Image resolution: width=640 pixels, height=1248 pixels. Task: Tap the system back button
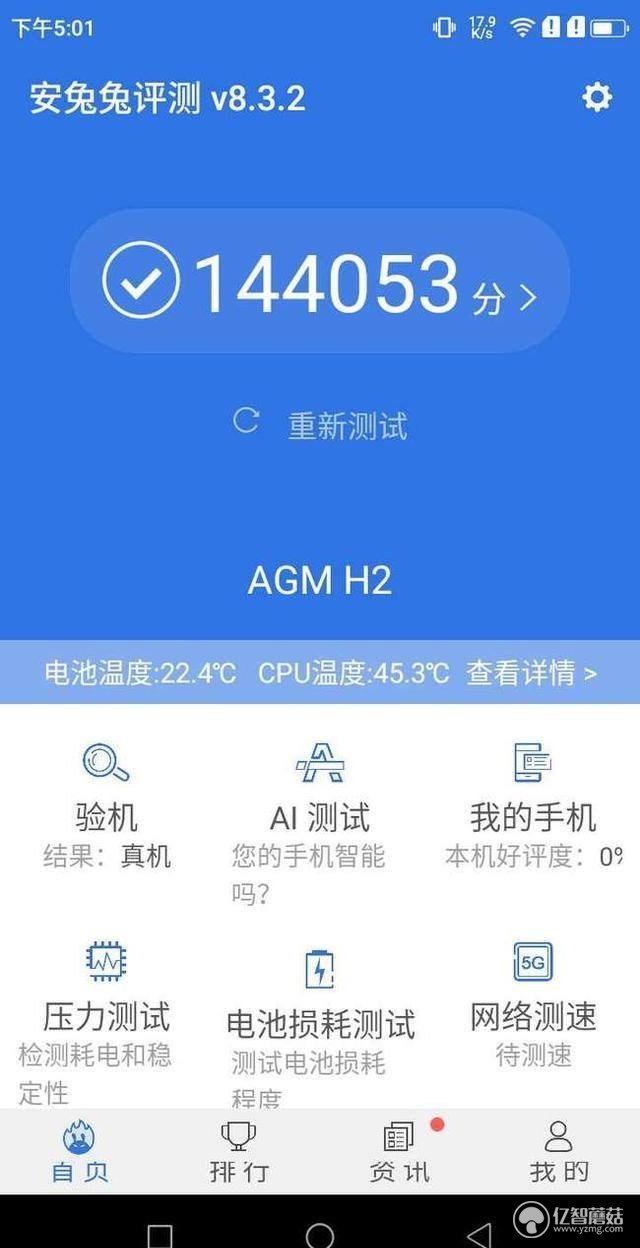tap(480, 1235)
